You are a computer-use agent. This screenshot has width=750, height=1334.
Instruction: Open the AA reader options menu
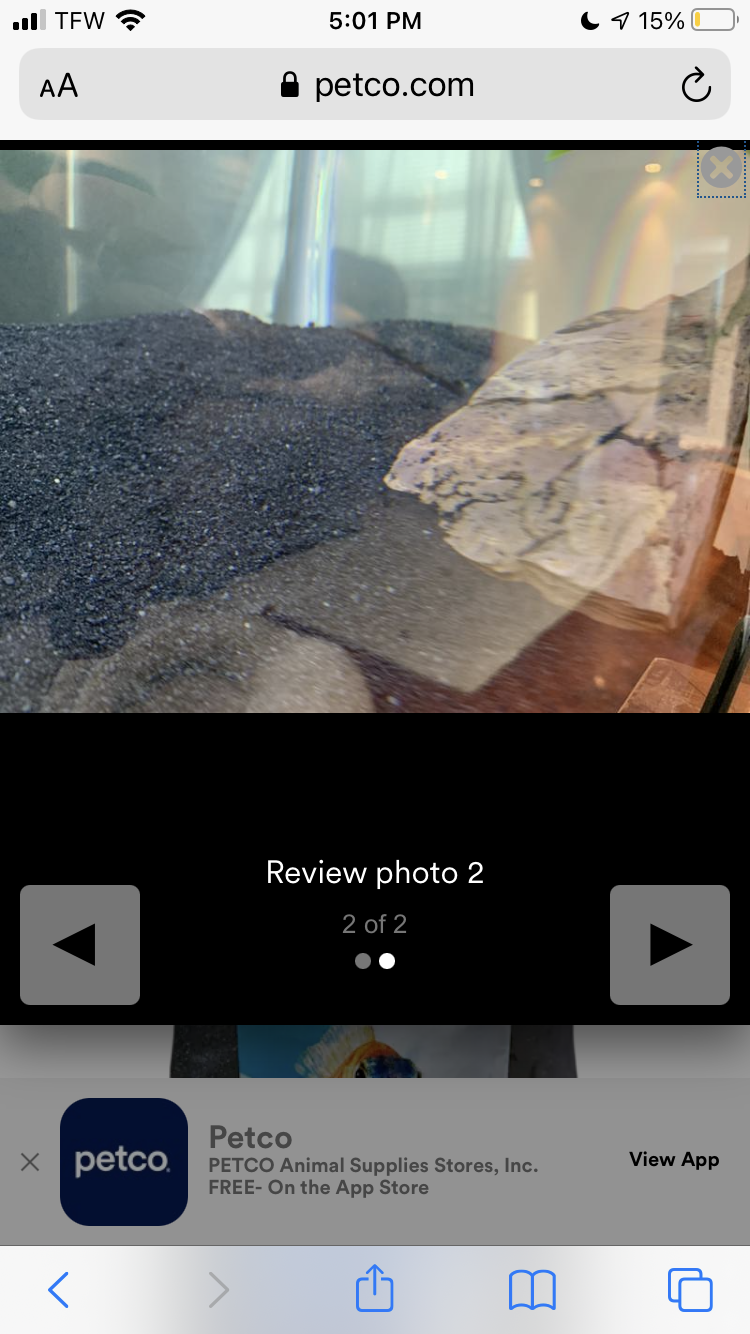[59, 86]
